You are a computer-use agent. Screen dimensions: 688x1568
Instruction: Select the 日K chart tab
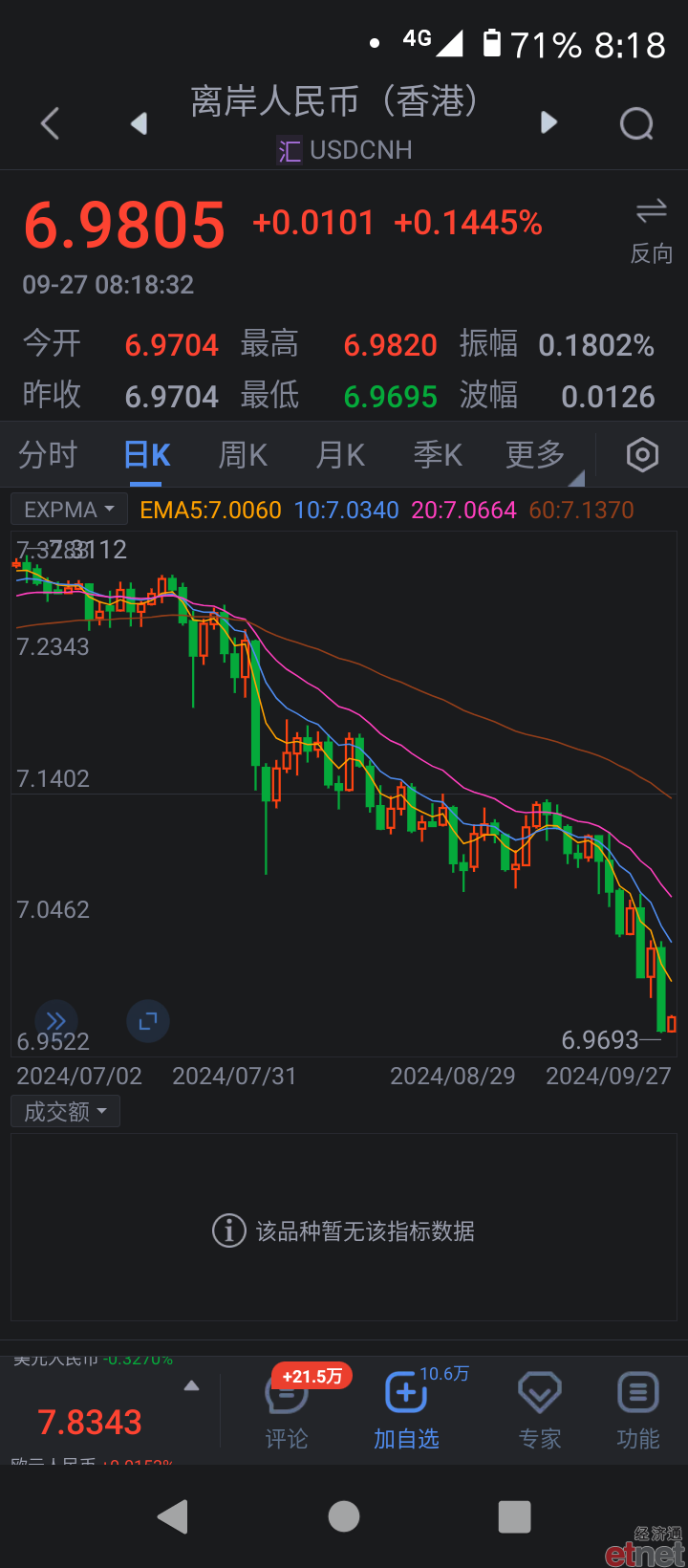[x=146, y=455]
